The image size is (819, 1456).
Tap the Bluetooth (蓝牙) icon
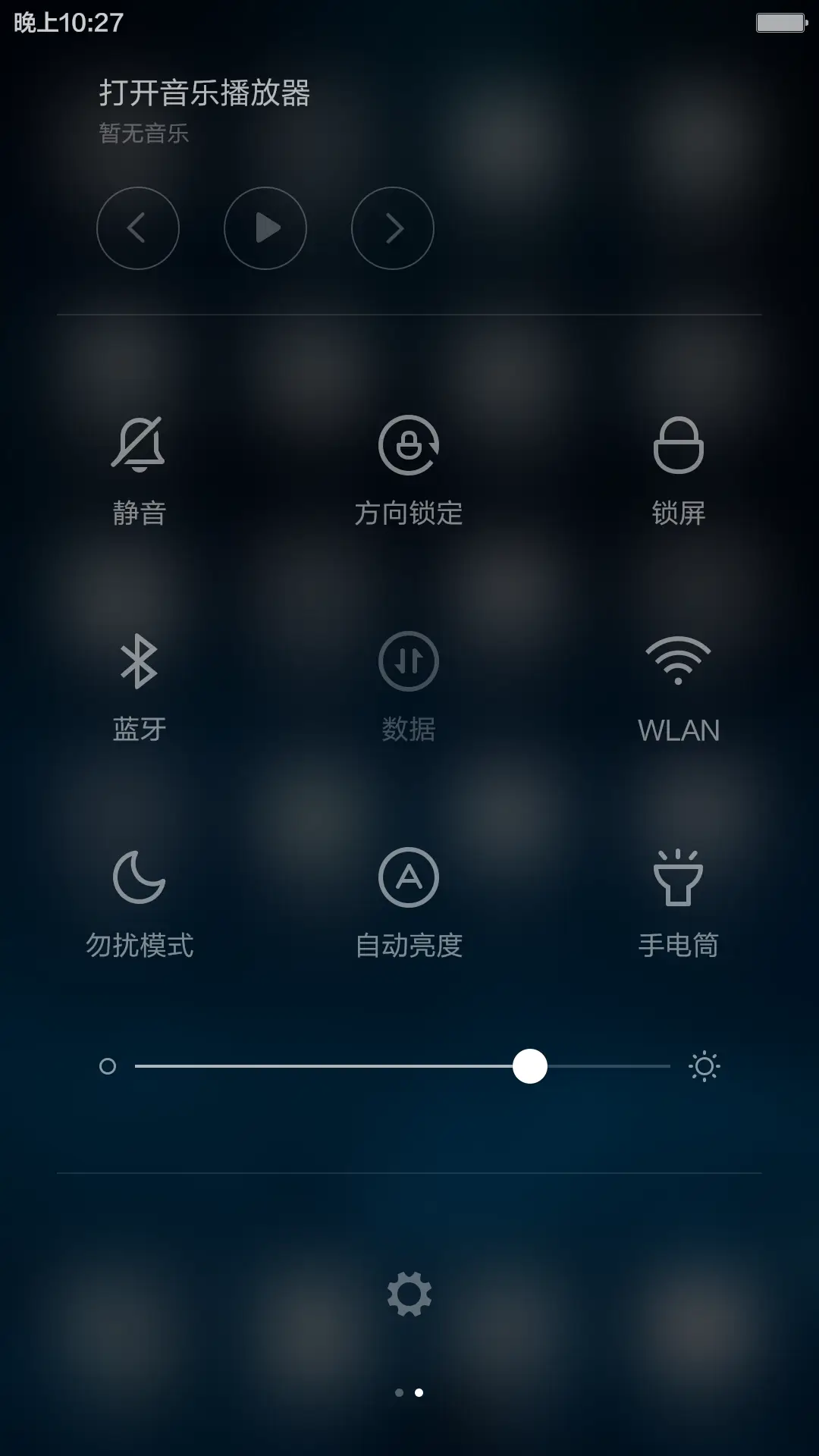(139, 661)
